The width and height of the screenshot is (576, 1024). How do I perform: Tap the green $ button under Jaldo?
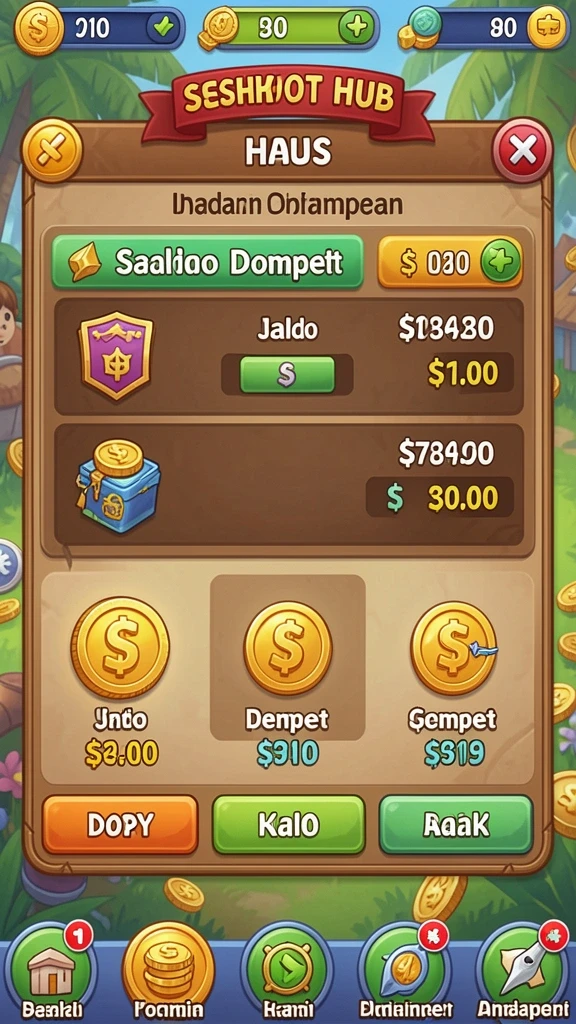tap(287, 374)
